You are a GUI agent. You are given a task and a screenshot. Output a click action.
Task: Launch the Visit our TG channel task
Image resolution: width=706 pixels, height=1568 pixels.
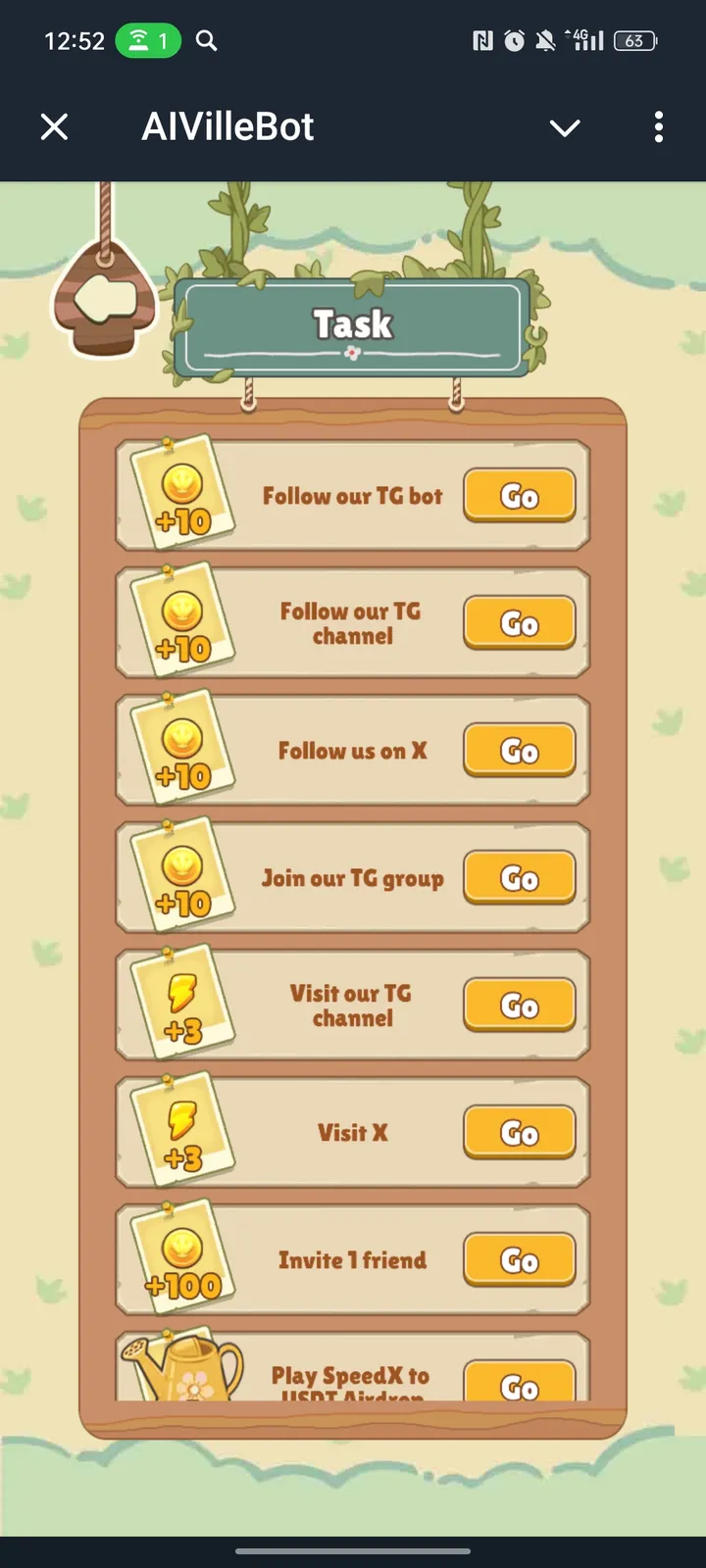(519, 1004)
